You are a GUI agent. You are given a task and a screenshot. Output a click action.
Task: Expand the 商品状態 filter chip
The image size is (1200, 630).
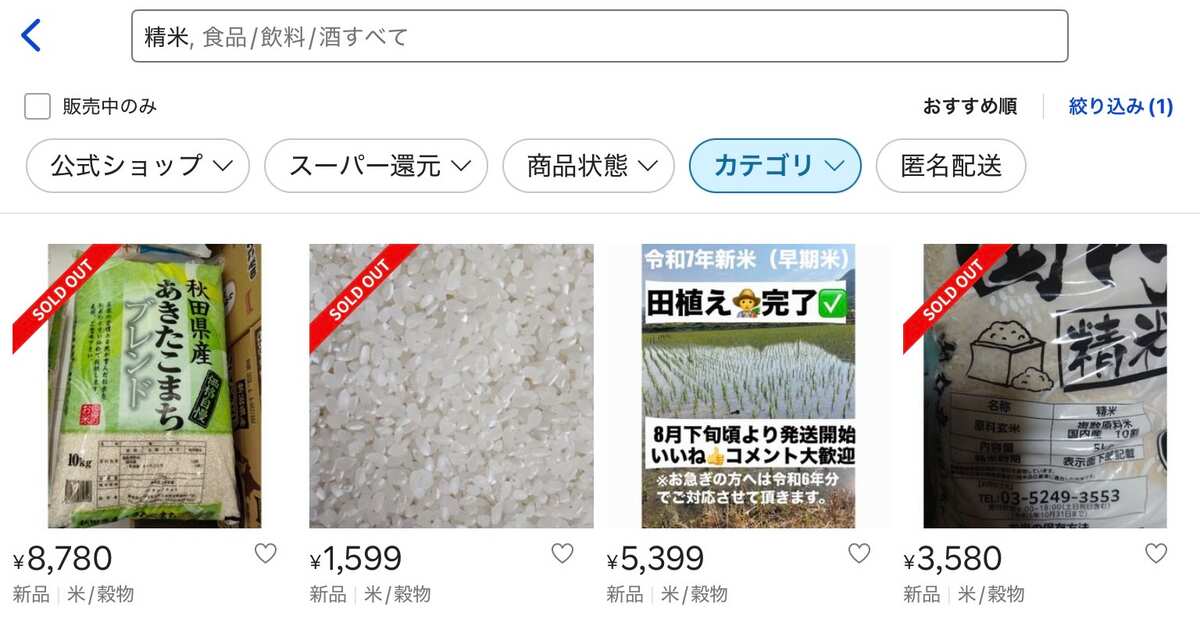pyautogui.click(x=589, y=166)
